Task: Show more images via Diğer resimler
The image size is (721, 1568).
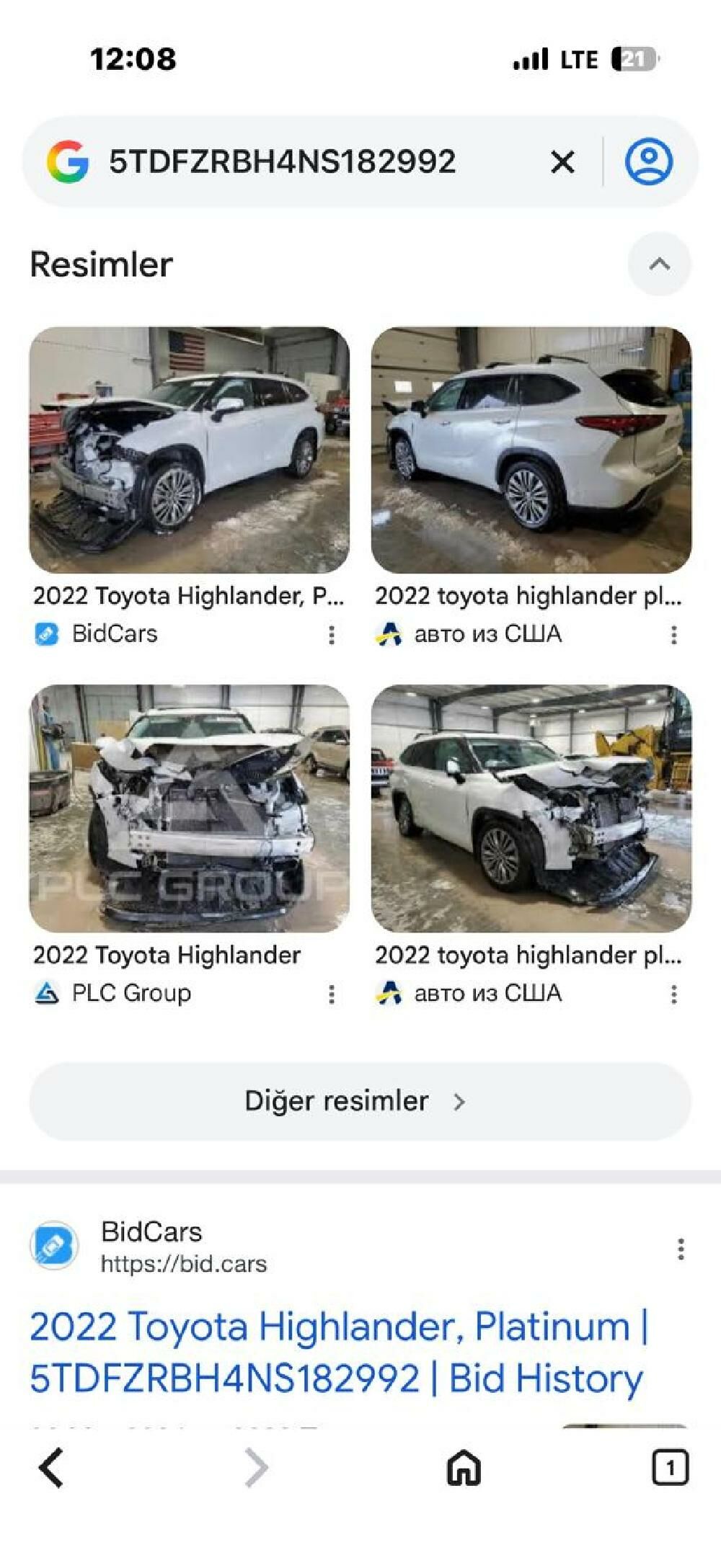Action: point(360,1101)
